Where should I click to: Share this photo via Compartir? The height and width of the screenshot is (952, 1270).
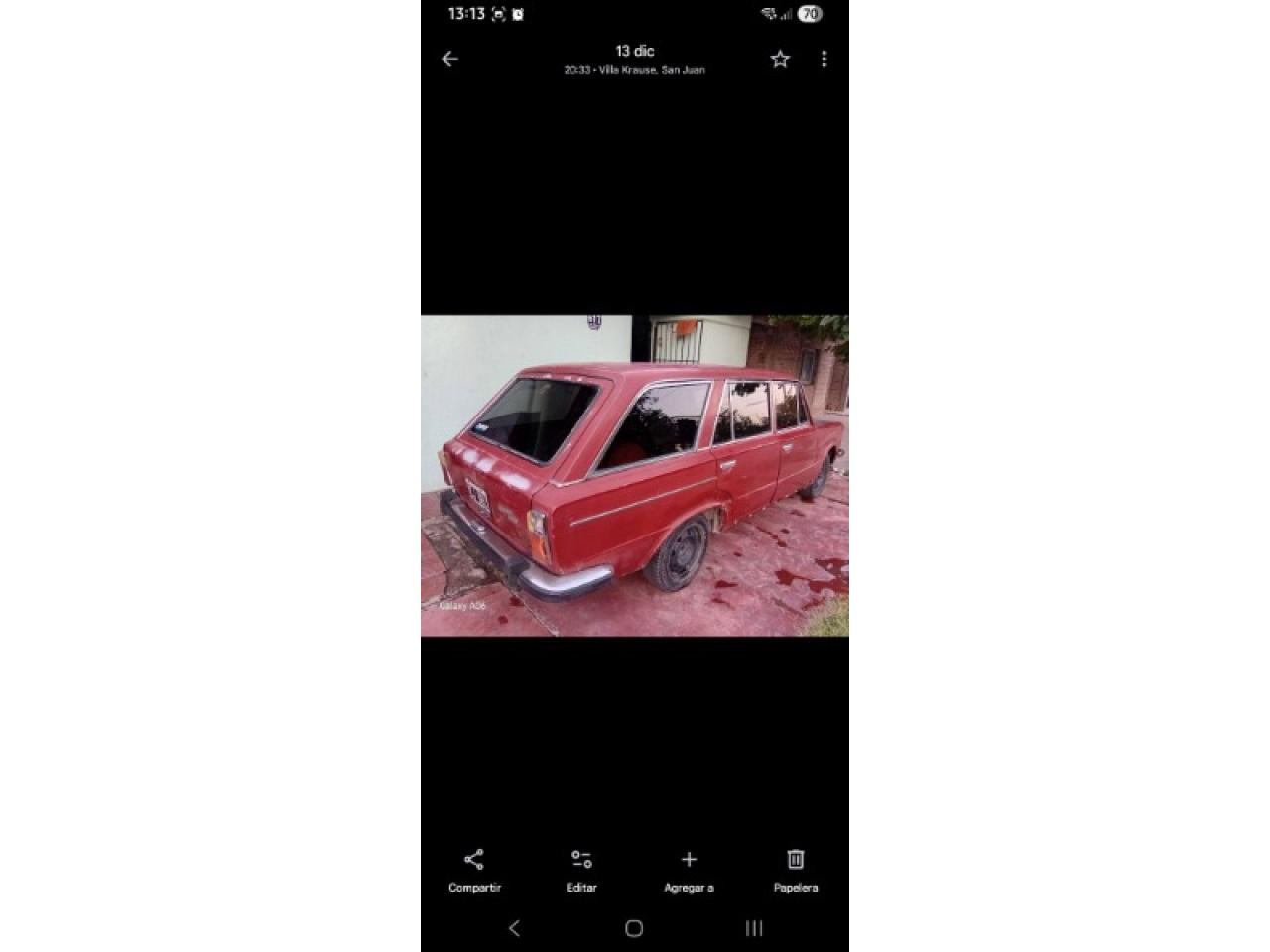click(474, 870)
